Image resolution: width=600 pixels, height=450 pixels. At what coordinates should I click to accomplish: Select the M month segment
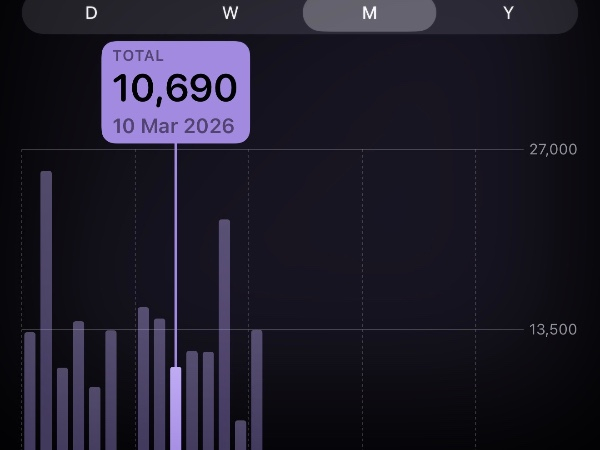369,13
